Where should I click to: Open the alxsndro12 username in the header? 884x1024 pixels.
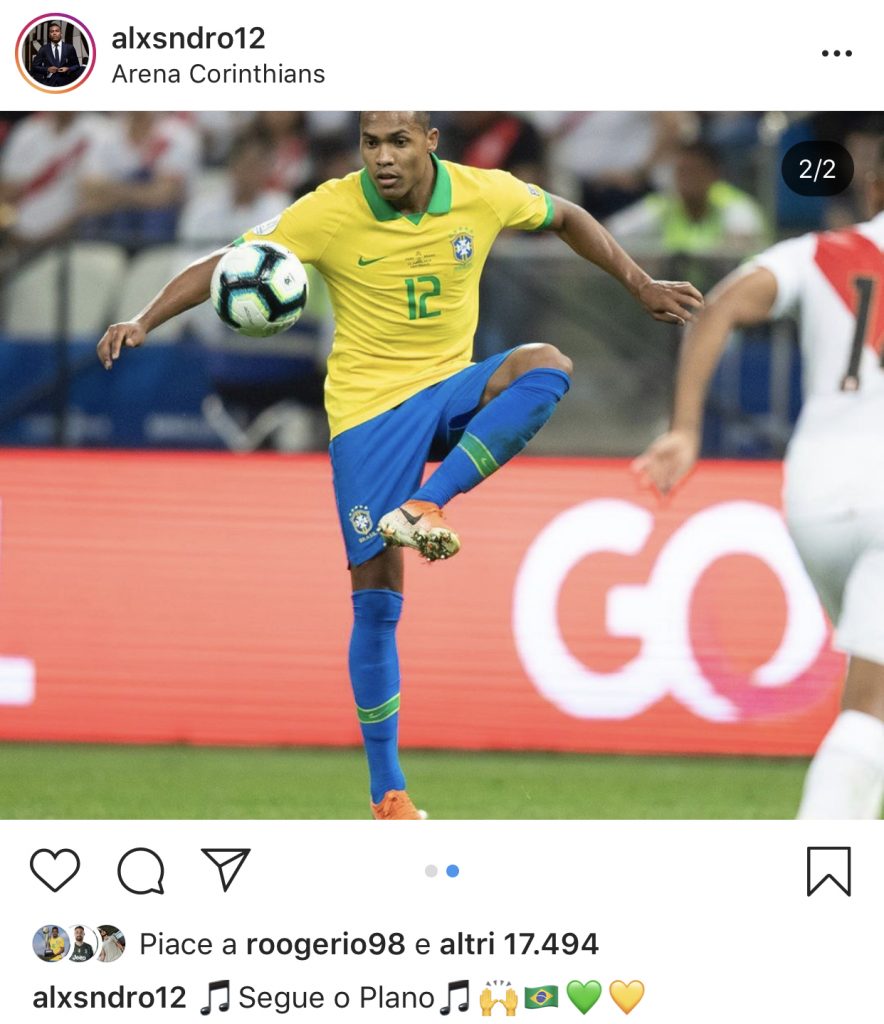(x=188, y=38)
